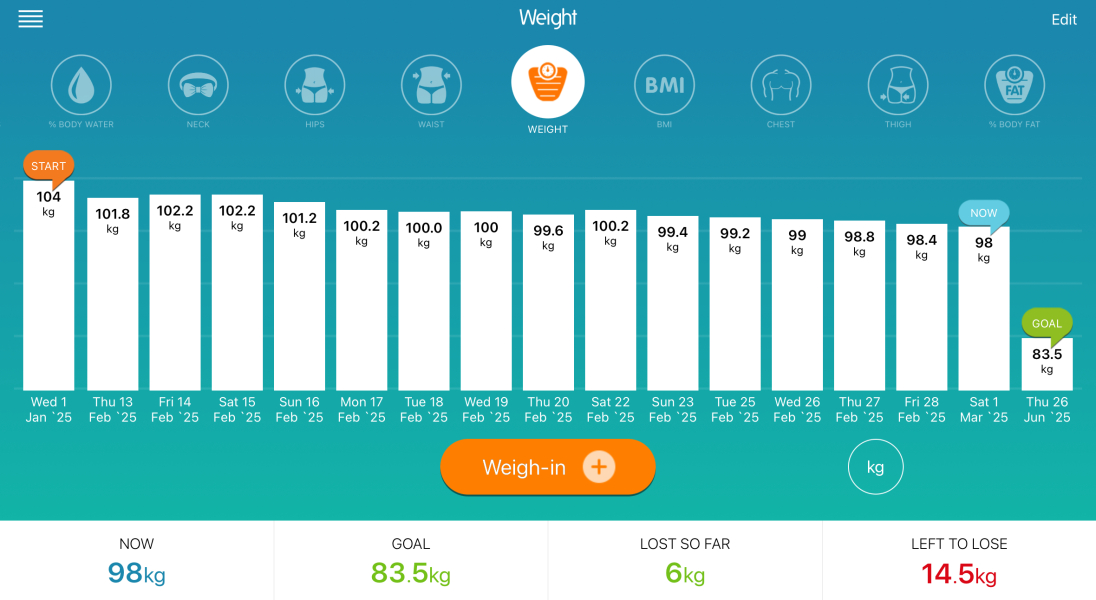Switch to % Body Water measurement
1096x600 pixels.
[x=81, y=86]
